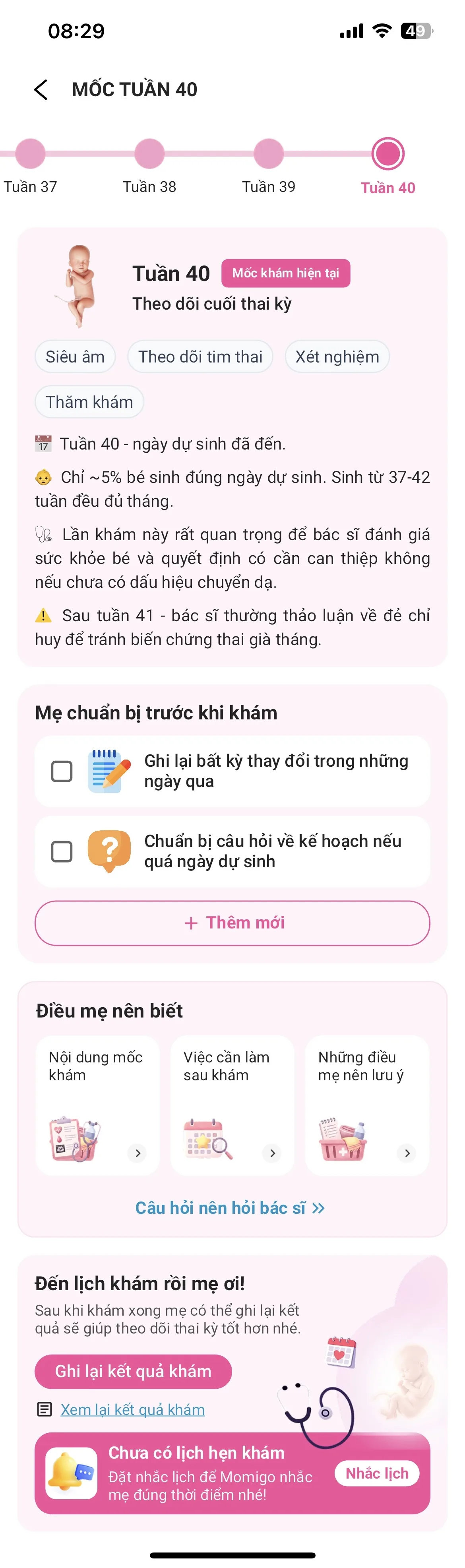Go back from Mốc tuần 40
The width and height of the screenshot is (465, 1568).
pyautogui.click(x=41, y=89)
